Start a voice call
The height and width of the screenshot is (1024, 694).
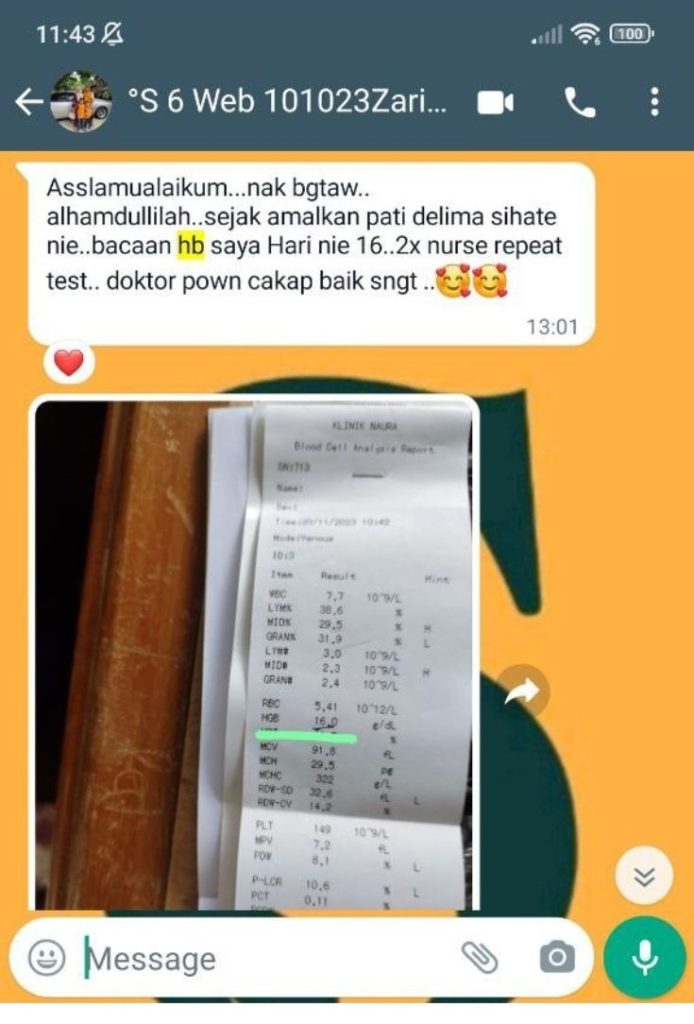pyautogui.click(x=580, y=102)
